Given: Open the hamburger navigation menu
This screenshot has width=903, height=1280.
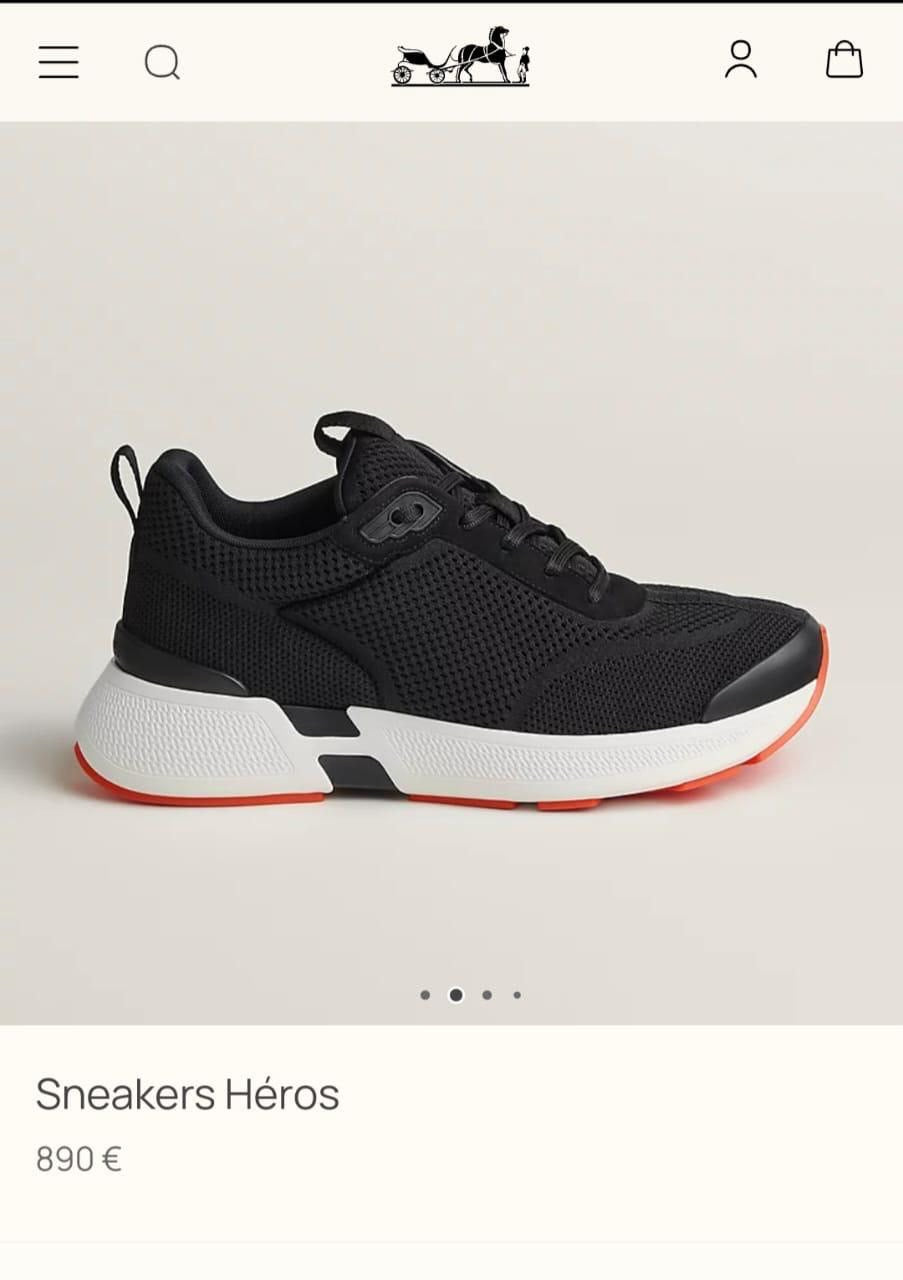Looking at the screenshot, I should [x=57, y=62].
